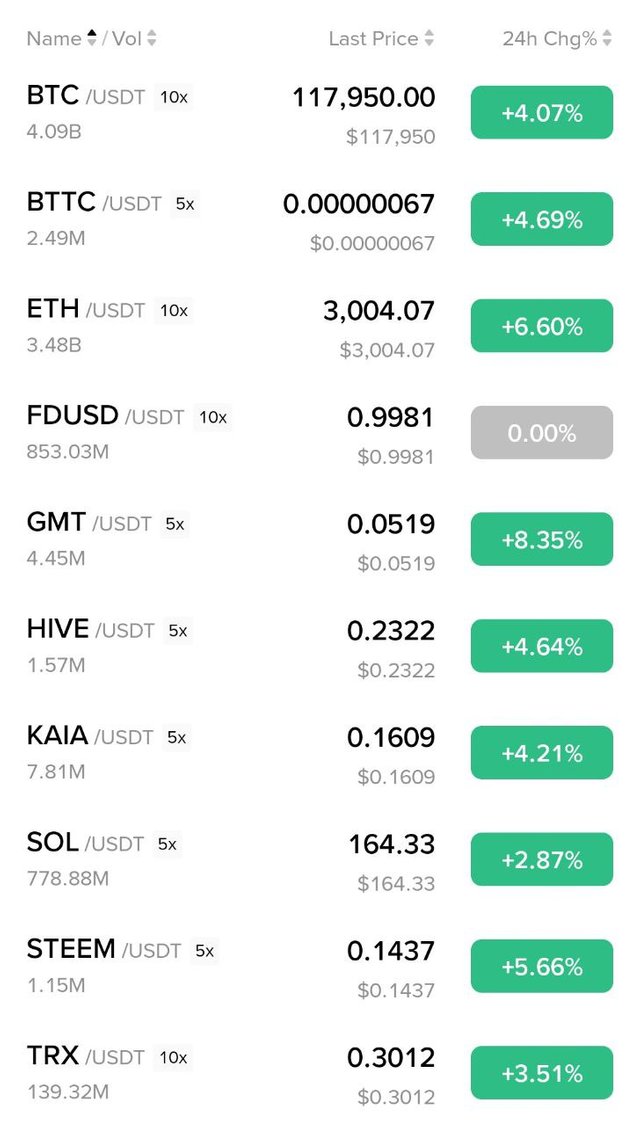This screenshot has width=640, height=1125.
Task: Sort by 24h Chg% column
Action: point(557,38)
